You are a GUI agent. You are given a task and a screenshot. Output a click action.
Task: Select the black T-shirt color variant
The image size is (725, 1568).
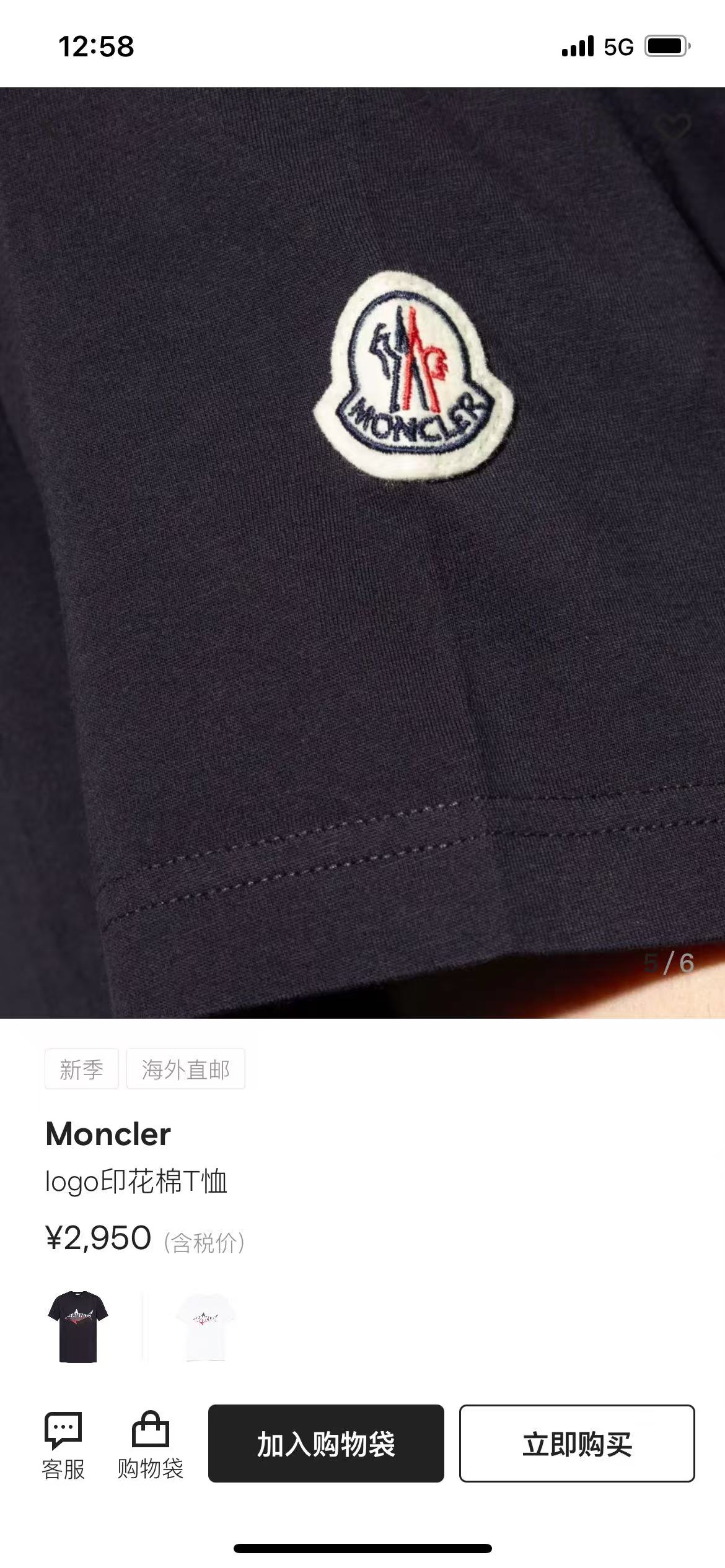pyautogui.click(x=78, y=1326)
